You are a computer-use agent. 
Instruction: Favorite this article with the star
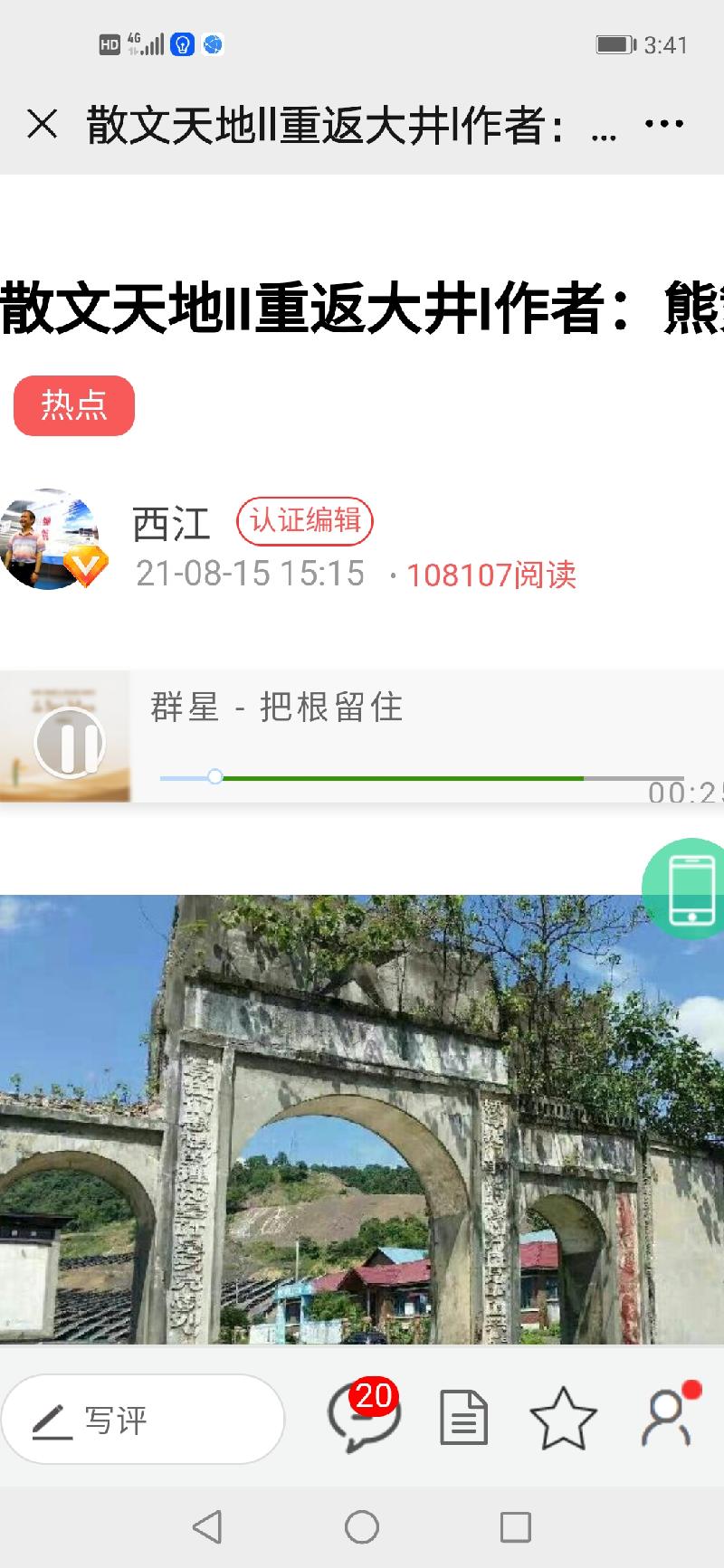click(563, 1418)
